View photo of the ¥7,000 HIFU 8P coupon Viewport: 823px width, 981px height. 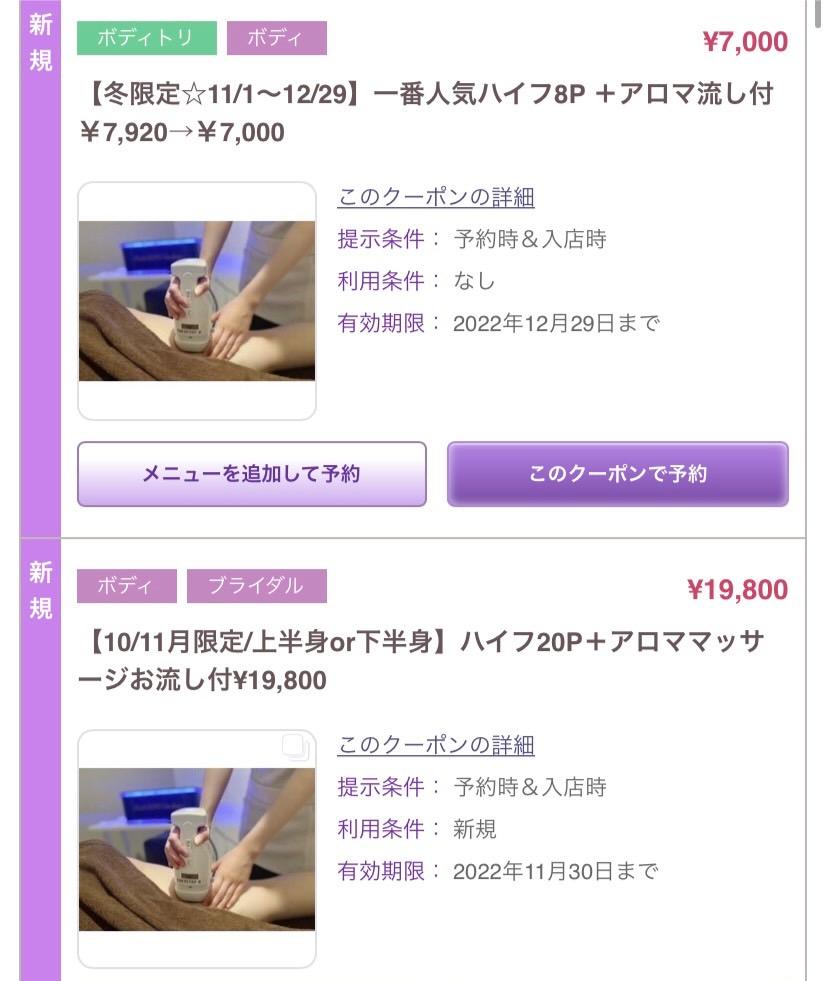[197, 301]
